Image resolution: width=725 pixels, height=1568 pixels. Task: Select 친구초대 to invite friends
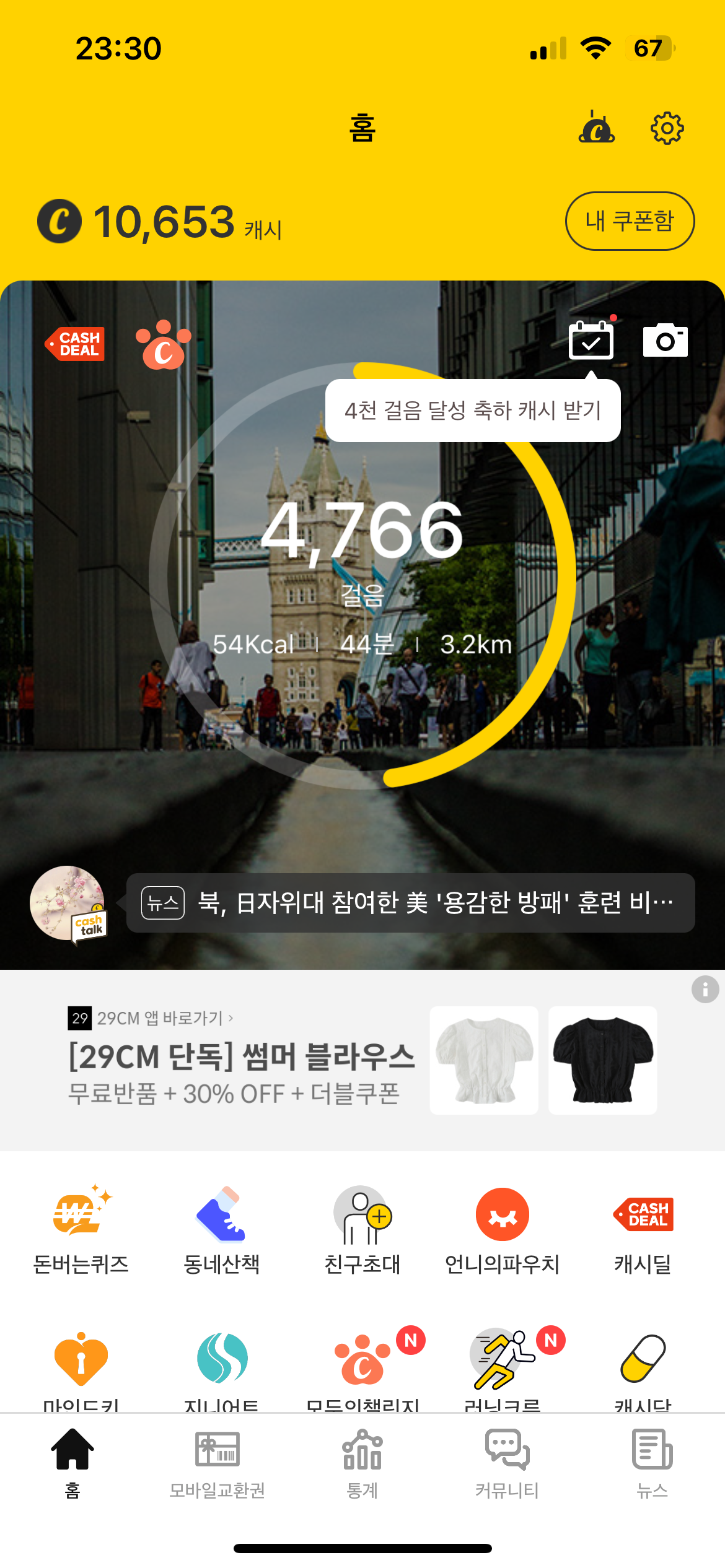click(x=362, y=1229)
